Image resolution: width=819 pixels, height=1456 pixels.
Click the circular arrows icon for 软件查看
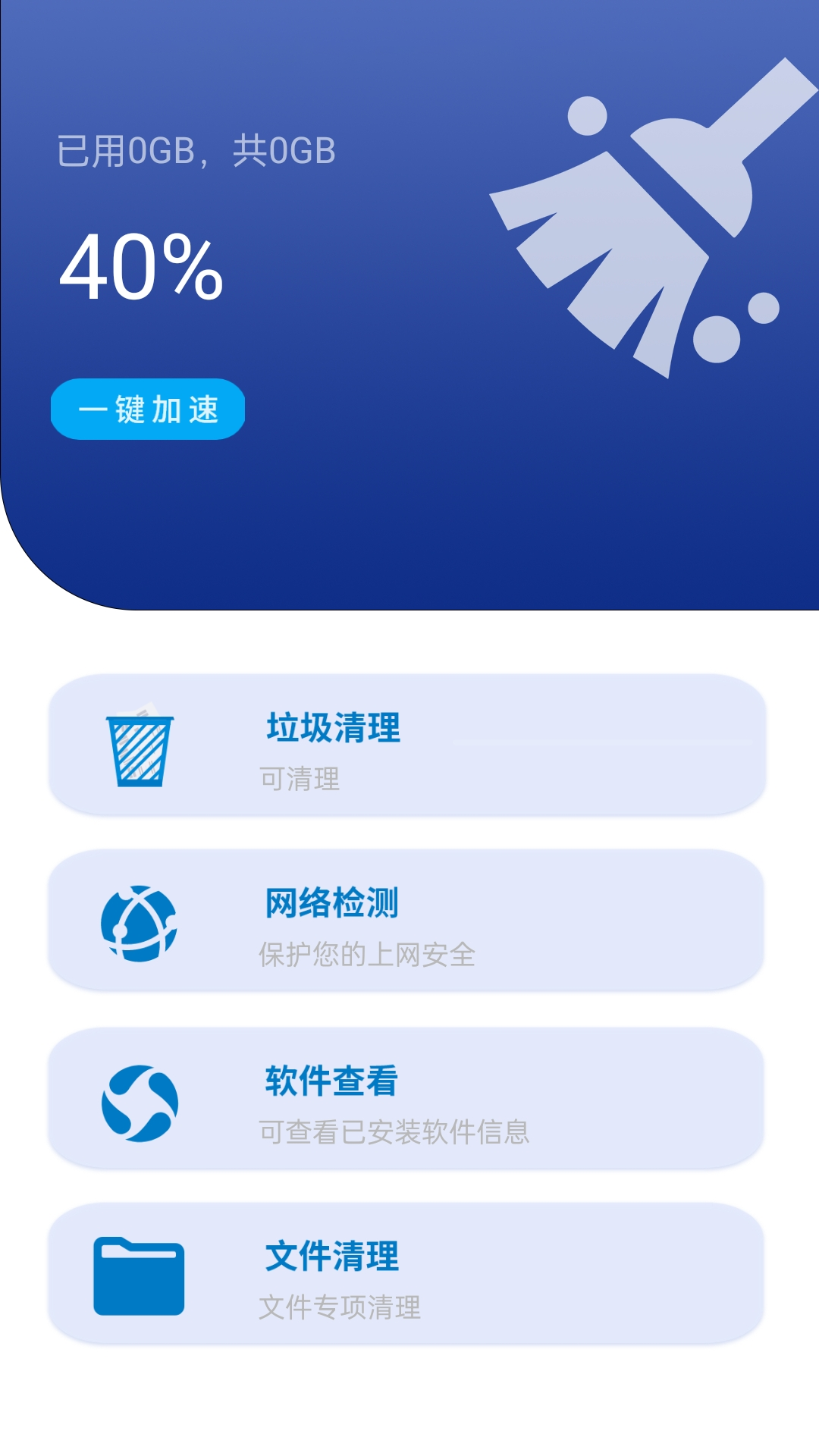(x=139, y=1101)
